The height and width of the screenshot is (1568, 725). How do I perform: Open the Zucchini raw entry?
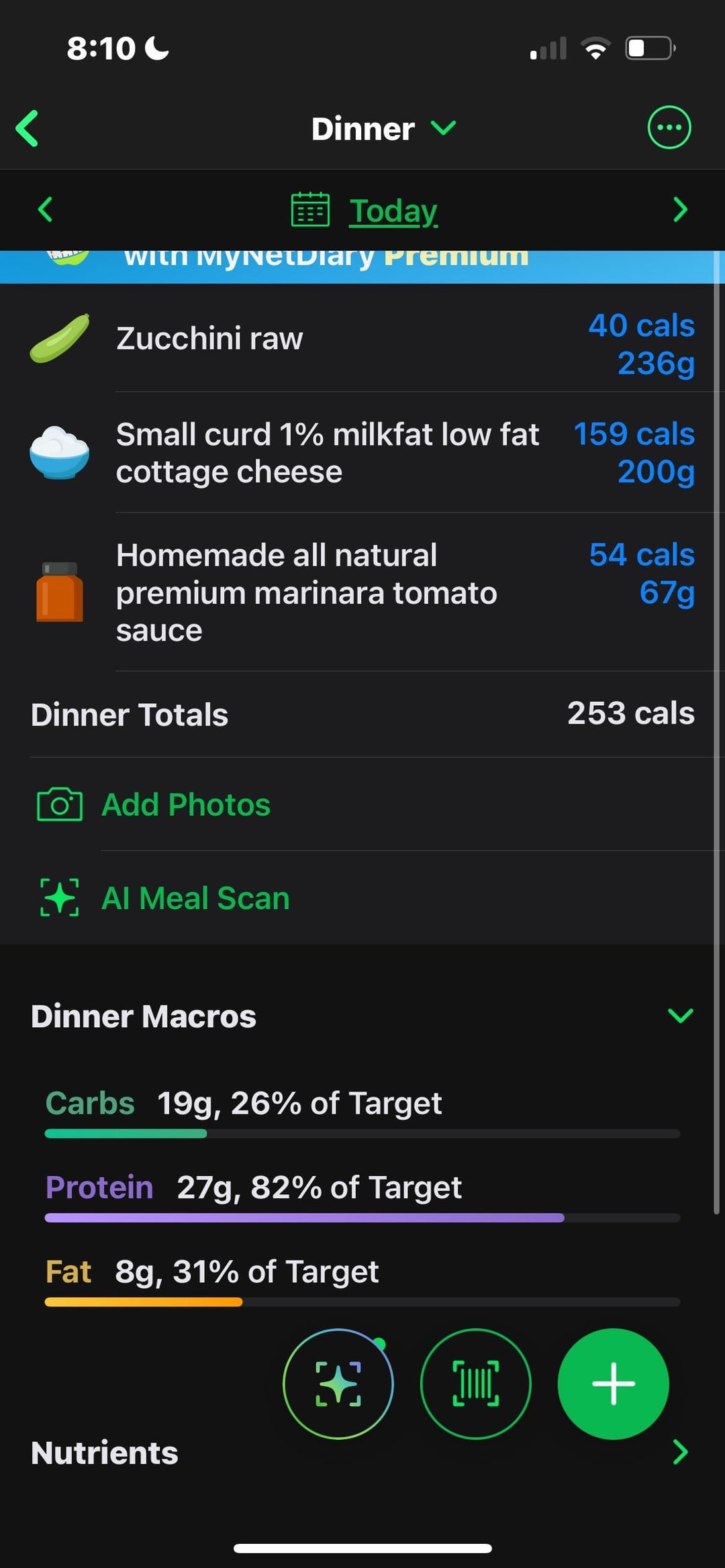[362, 339]
